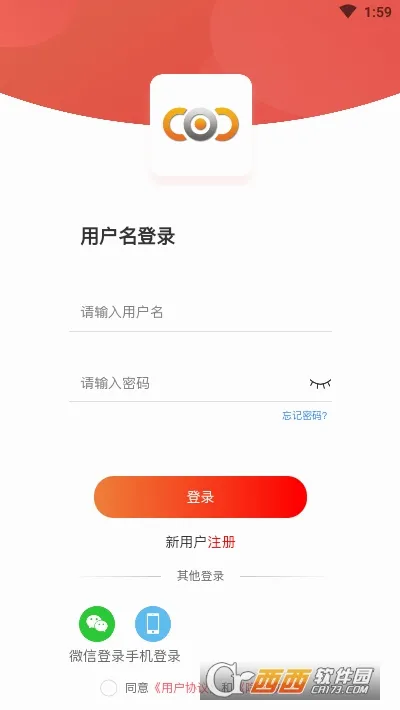Choose 手机登录 option
400x710 pixels.
(153, 634)
